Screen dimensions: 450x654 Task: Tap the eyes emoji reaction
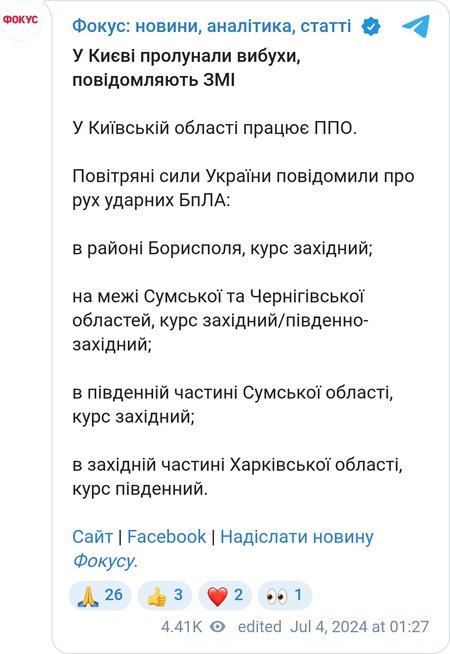pyautogui.click(x=285, y=595)
